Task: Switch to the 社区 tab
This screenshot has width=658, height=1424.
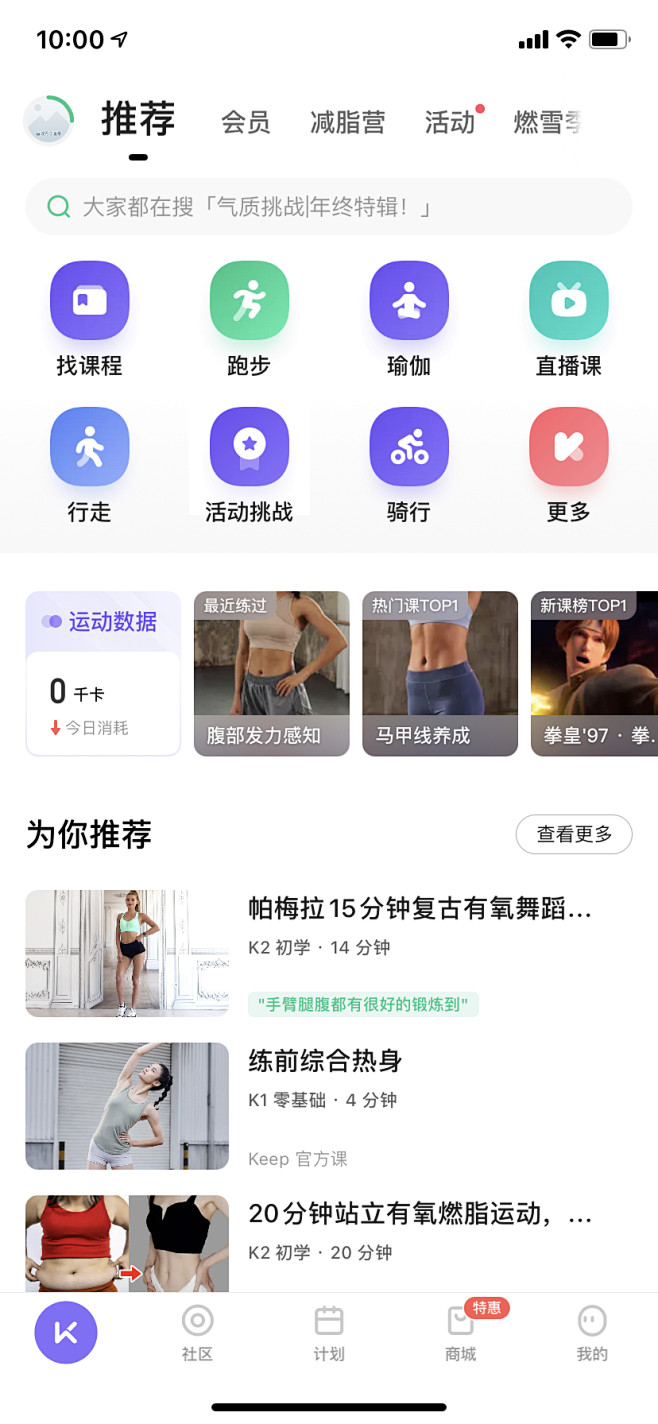Action: tap(197, 1333)
